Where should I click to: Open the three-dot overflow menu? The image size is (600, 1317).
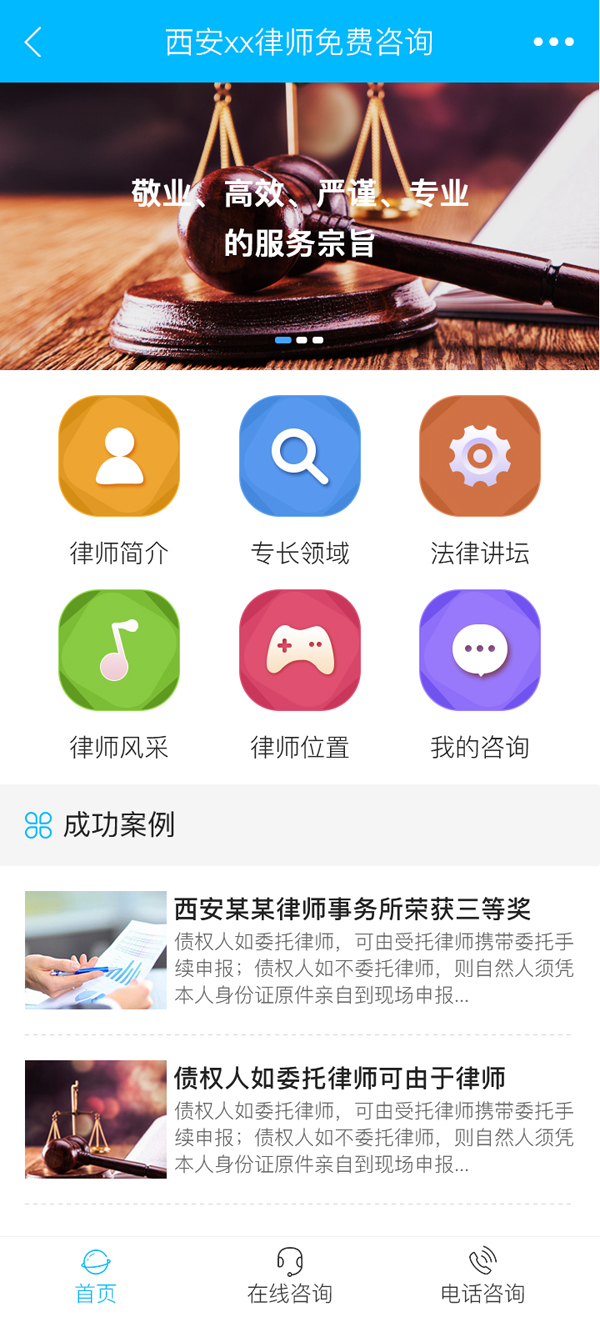553,42
